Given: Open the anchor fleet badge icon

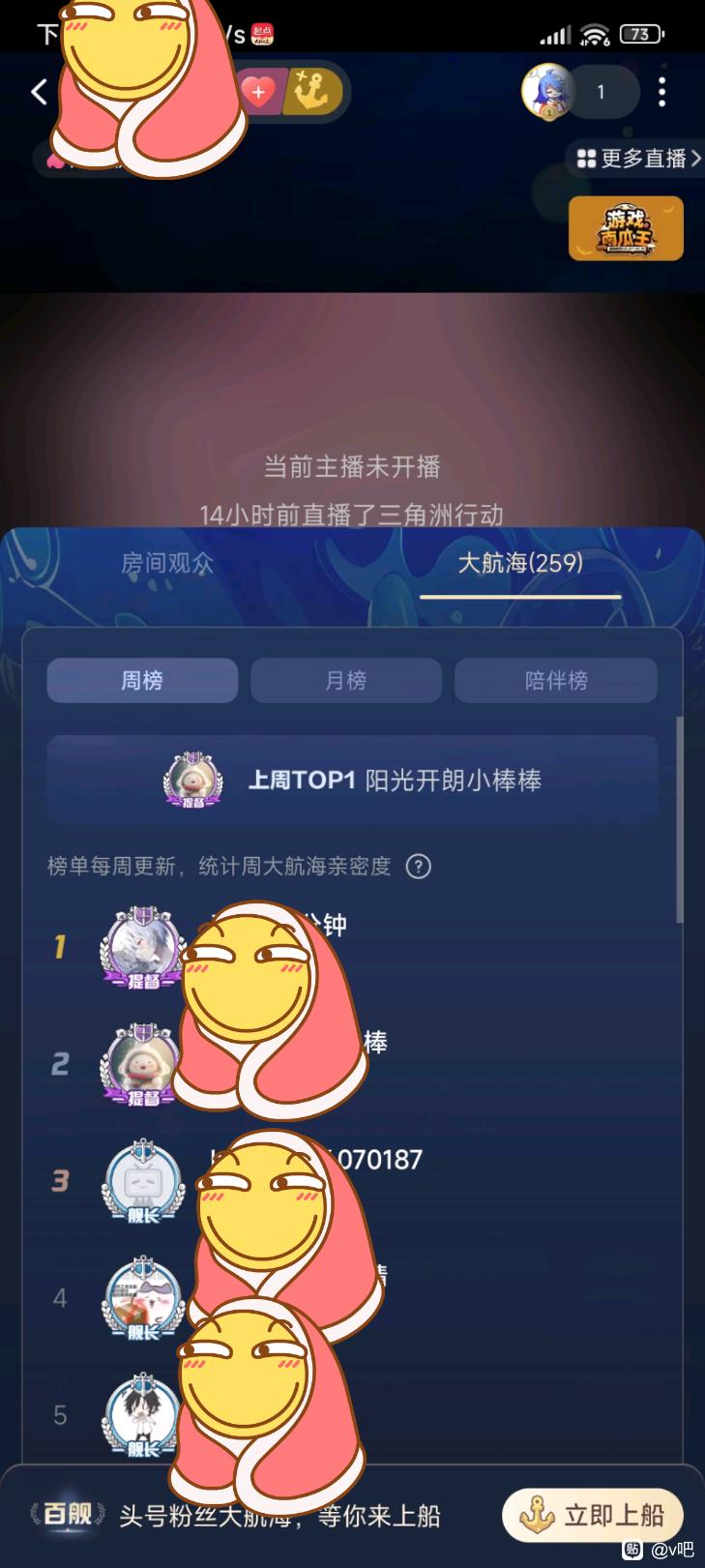Looking at the screenshot, I should [x=312, y=93].
